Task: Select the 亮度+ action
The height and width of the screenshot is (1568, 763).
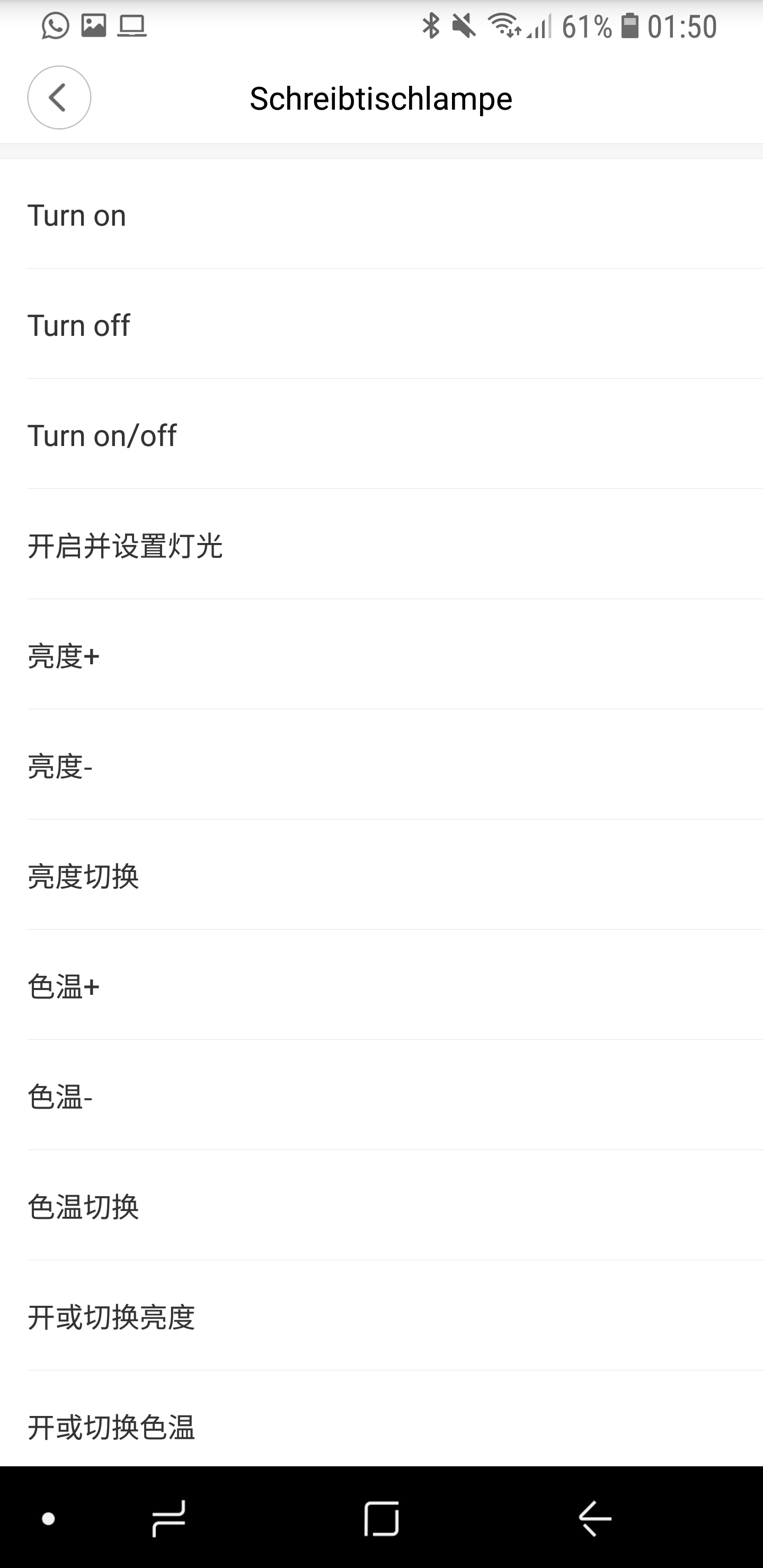Action: [x=64, y=656]
